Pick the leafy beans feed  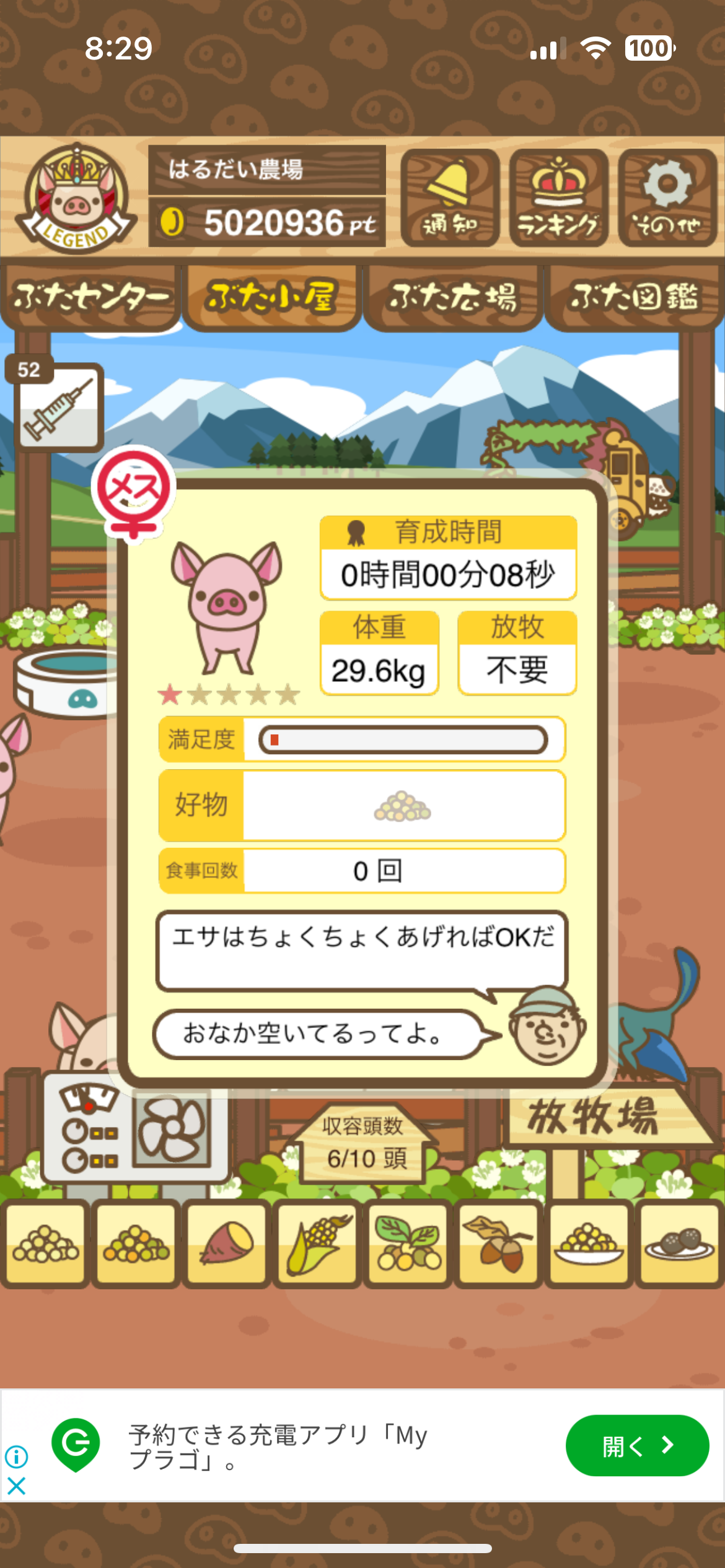point(408,1244)
